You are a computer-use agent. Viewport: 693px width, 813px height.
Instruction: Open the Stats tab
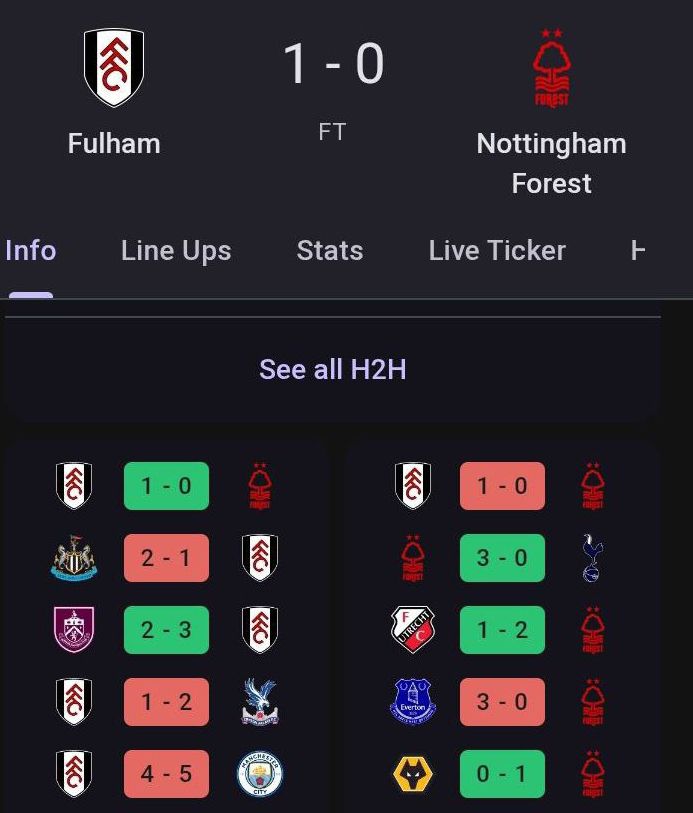(x=329, y=250)
